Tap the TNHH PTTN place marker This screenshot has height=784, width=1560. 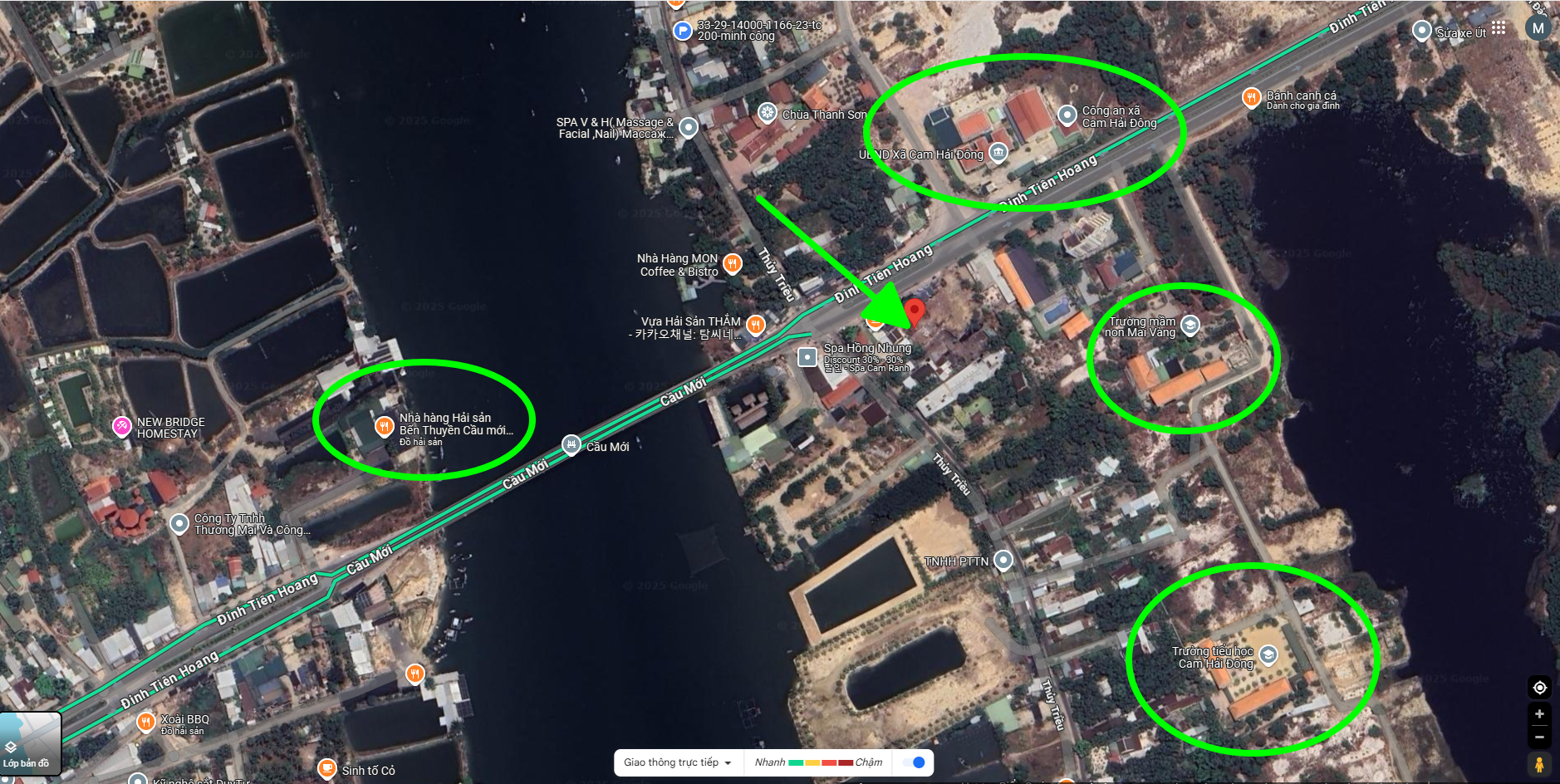pyautogui.click(x=1003, y=561)
